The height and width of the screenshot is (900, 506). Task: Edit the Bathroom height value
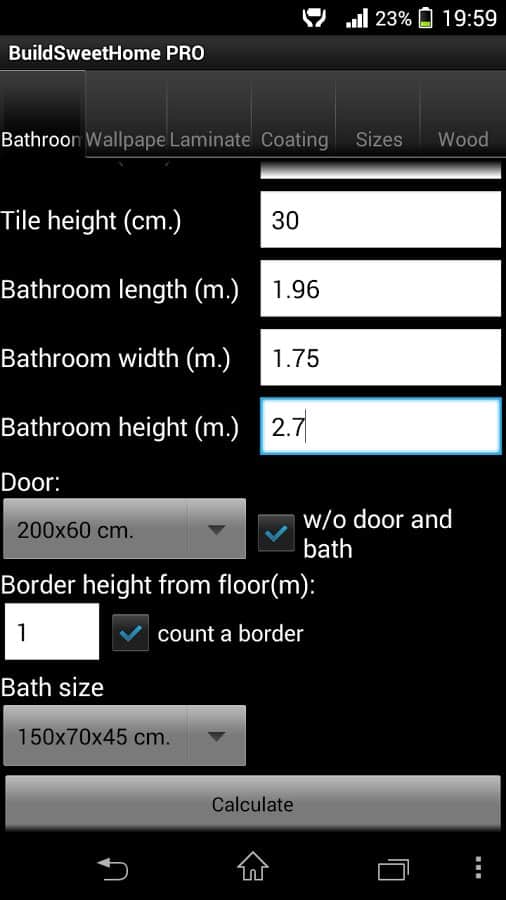click(380, 426)
